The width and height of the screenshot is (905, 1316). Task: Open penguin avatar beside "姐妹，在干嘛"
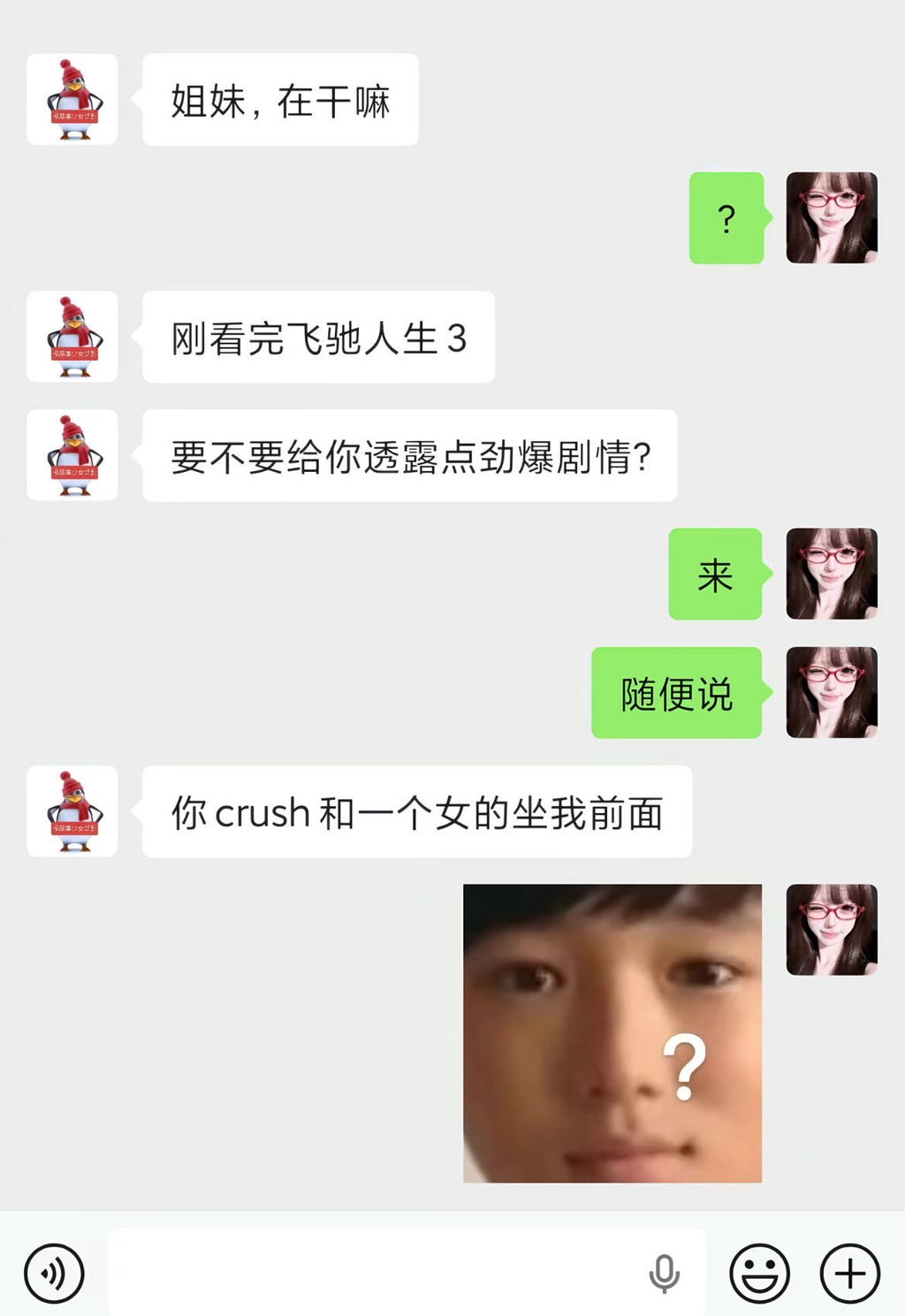(72, 99)
